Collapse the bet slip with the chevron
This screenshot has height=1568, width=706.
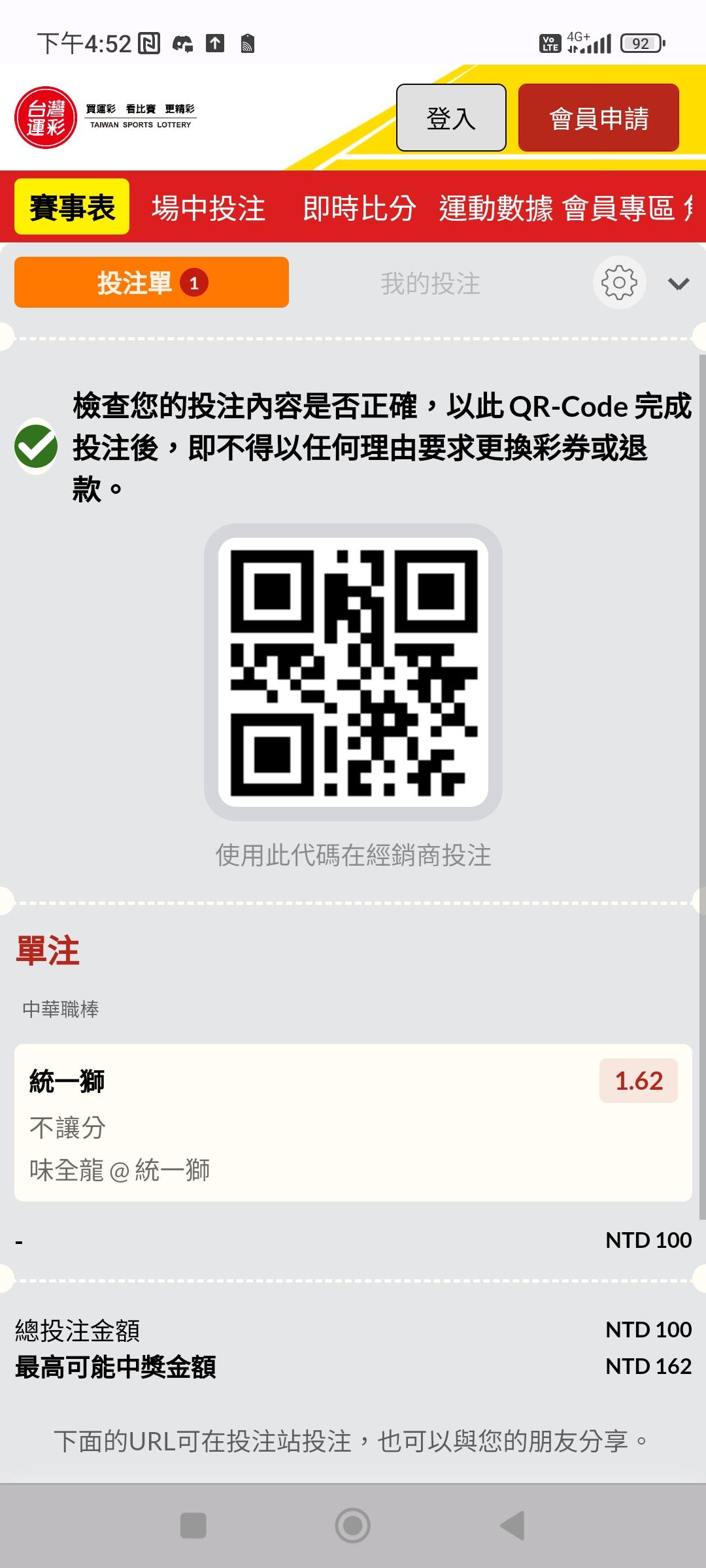(679, 284)
